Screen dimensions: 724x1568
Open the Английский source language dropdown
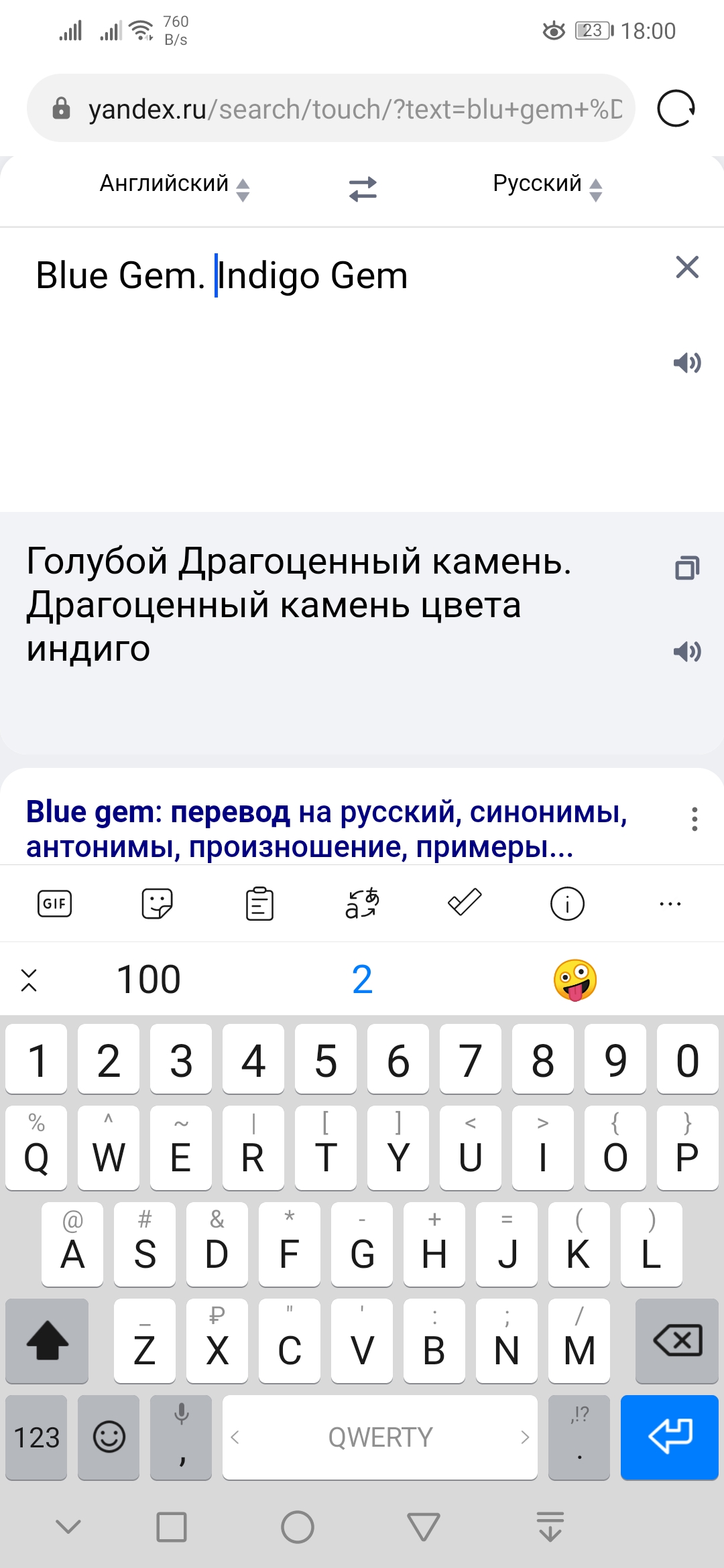point(174,184)
